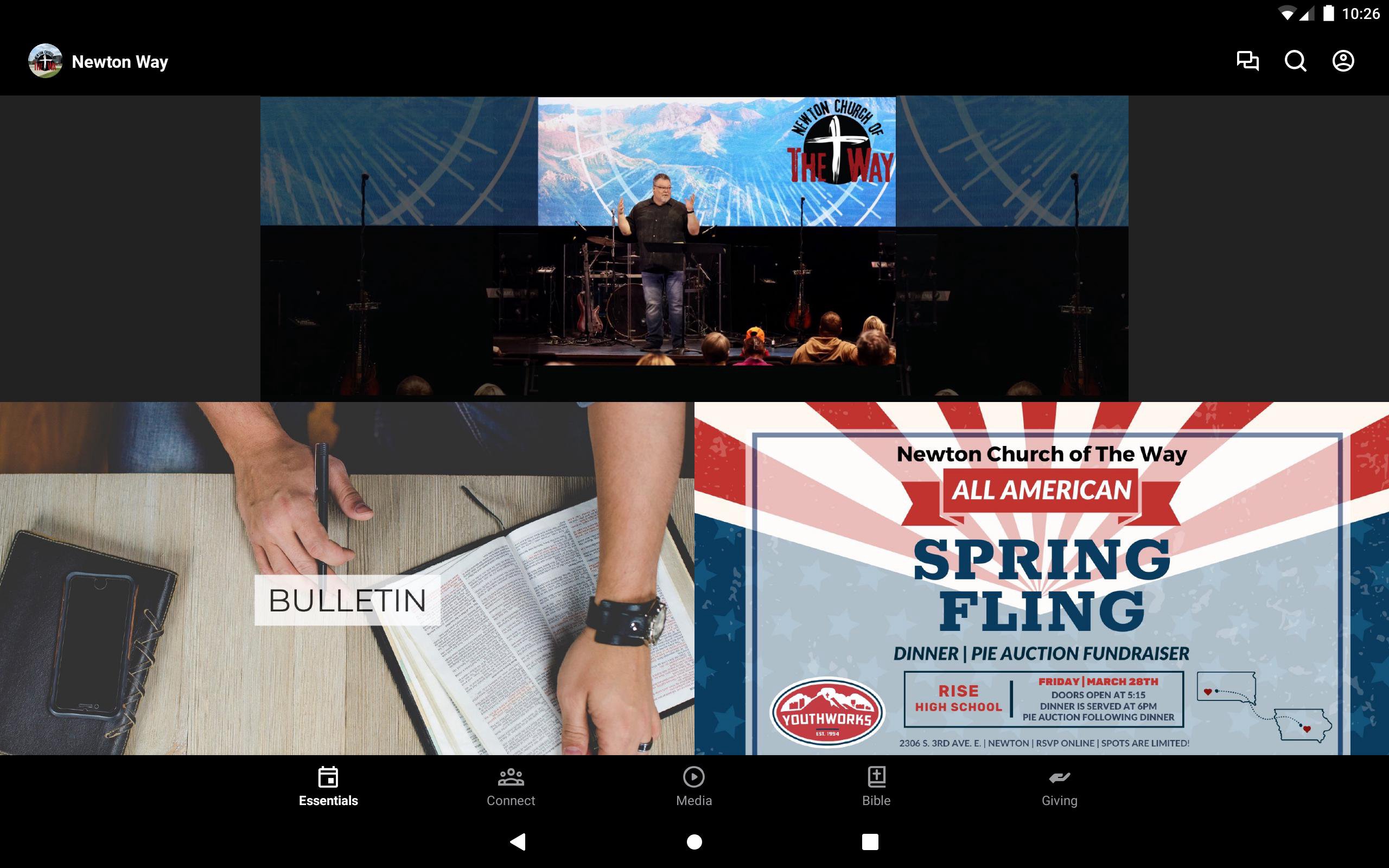Image resolution: width=1389 pixels, height=868 pixels.
Task: Go to the Bible tab
Action: 876,787
